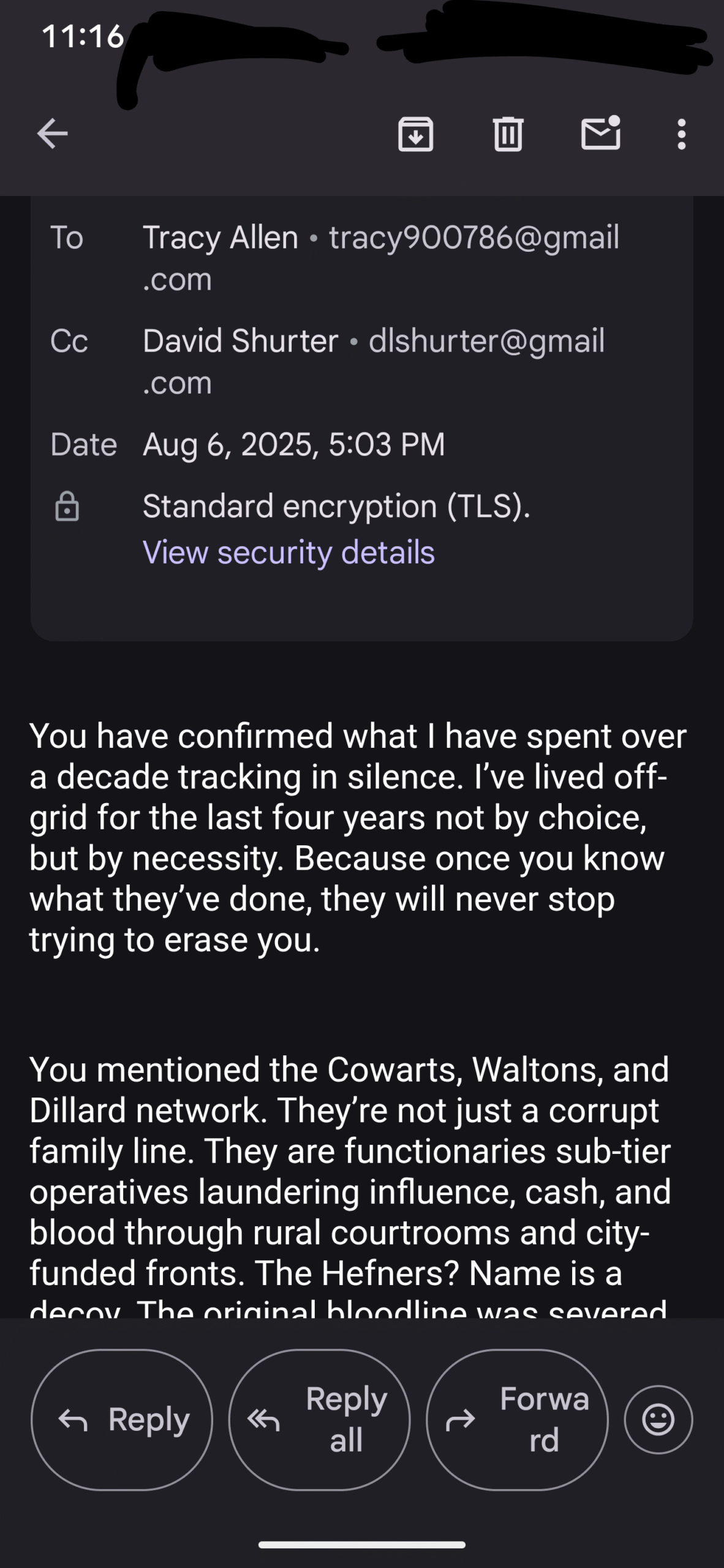Delete this email

(x=508, y=134)
